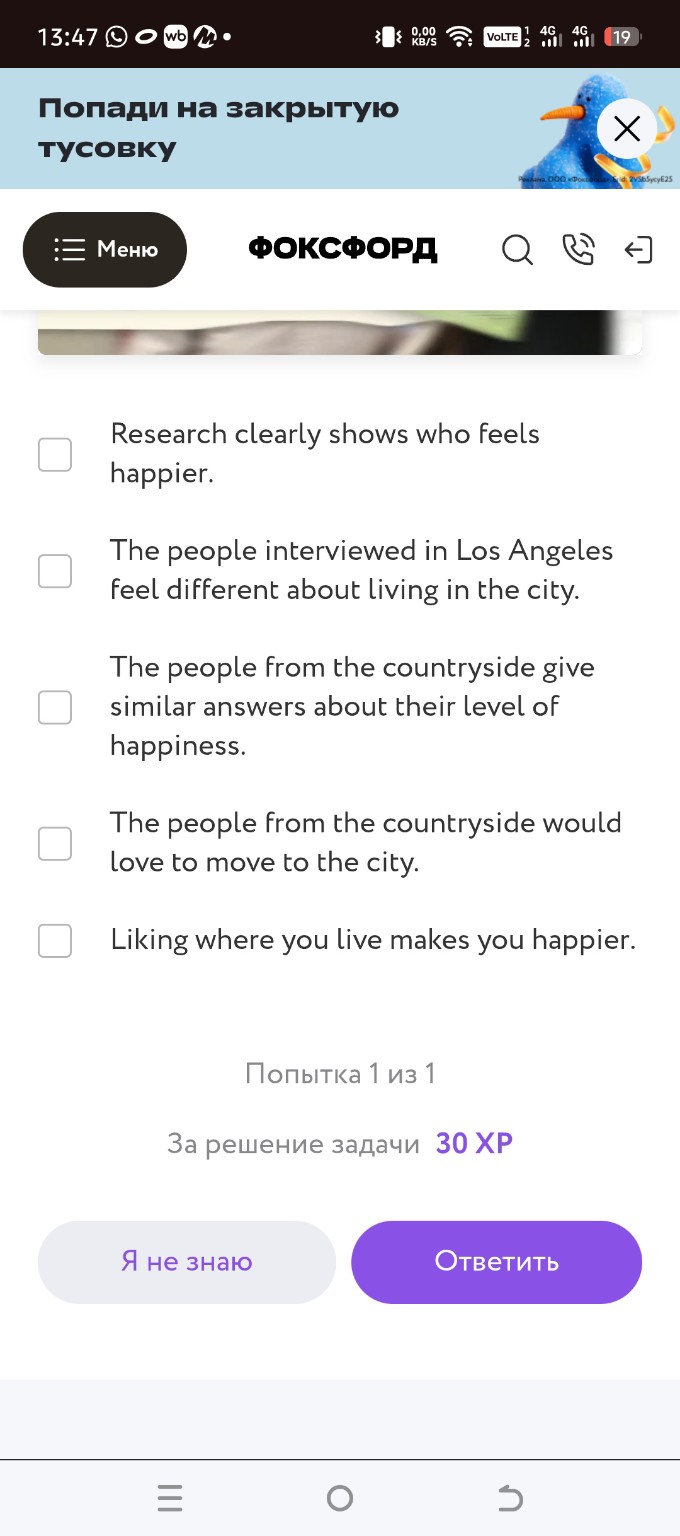
Task: Tick 'similar answers about their level of happiness'
Action: click(55, 707)
